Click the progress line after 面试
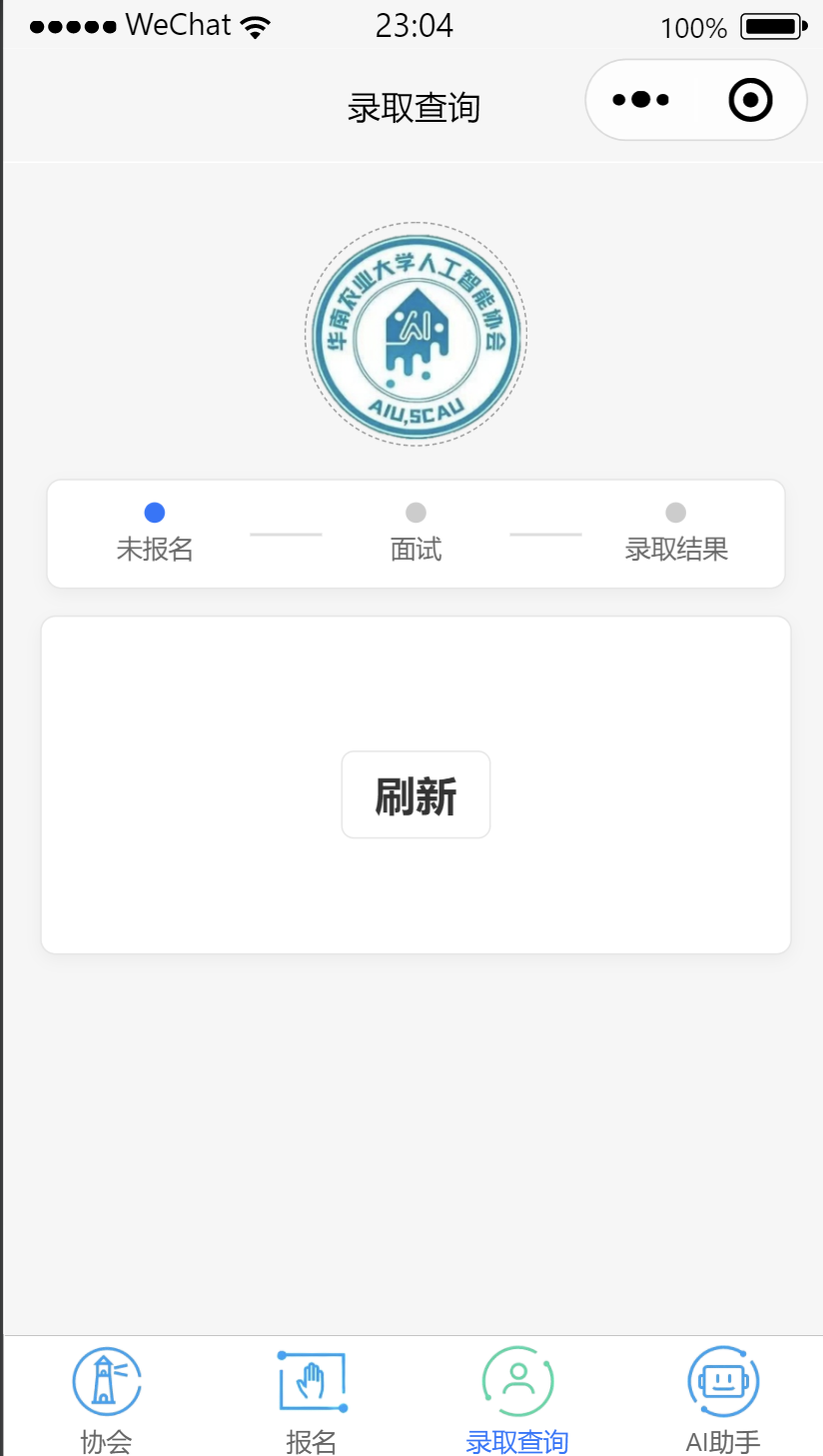The width and height of the screenshot is (823, 1456). pyautogui.click(x=545, y=536)
